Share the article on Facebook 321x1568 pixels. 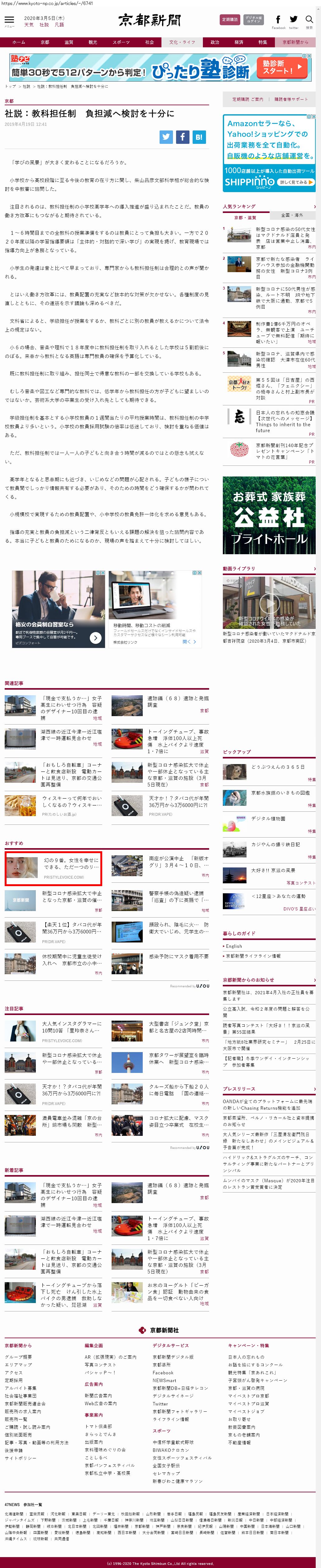click(182, 137)
